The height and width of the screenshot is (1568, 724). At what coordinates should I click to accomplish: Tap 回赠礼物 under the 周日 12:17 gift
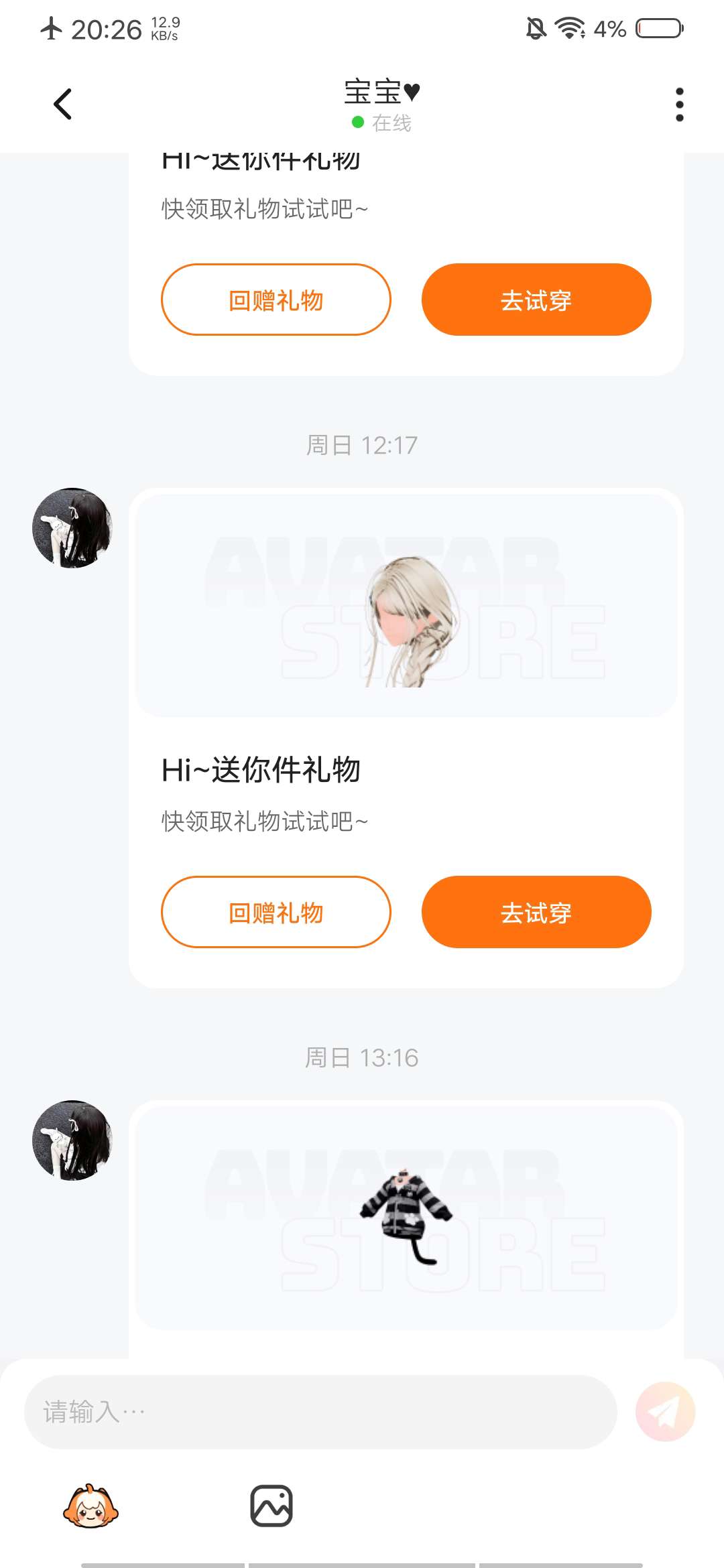point(276,912)
